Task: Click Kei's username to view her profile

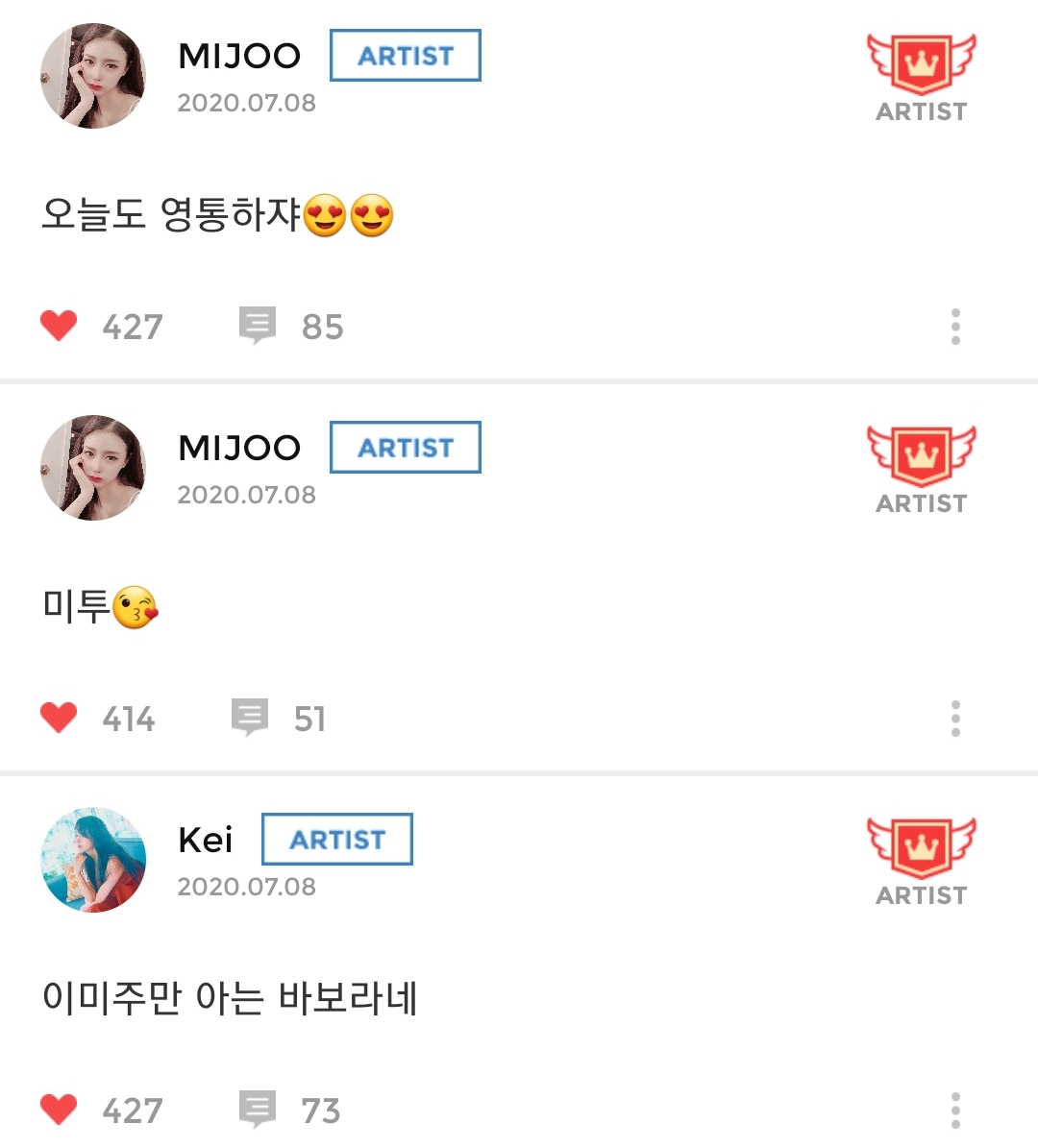Action: click(x=206, y=840)
